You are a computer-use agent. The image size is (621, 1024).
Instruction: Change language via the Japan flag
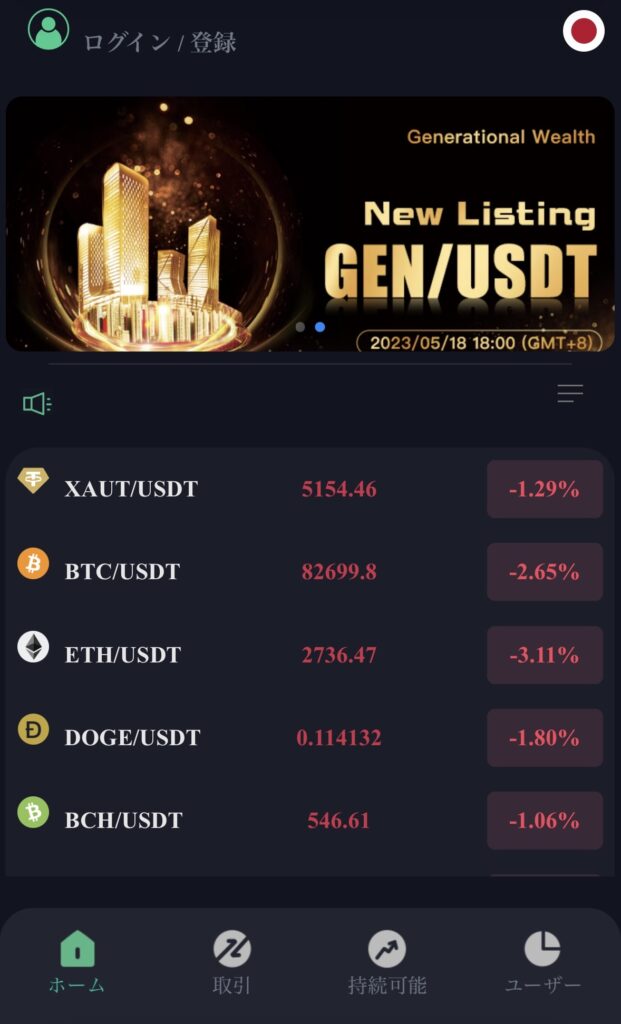583,31
